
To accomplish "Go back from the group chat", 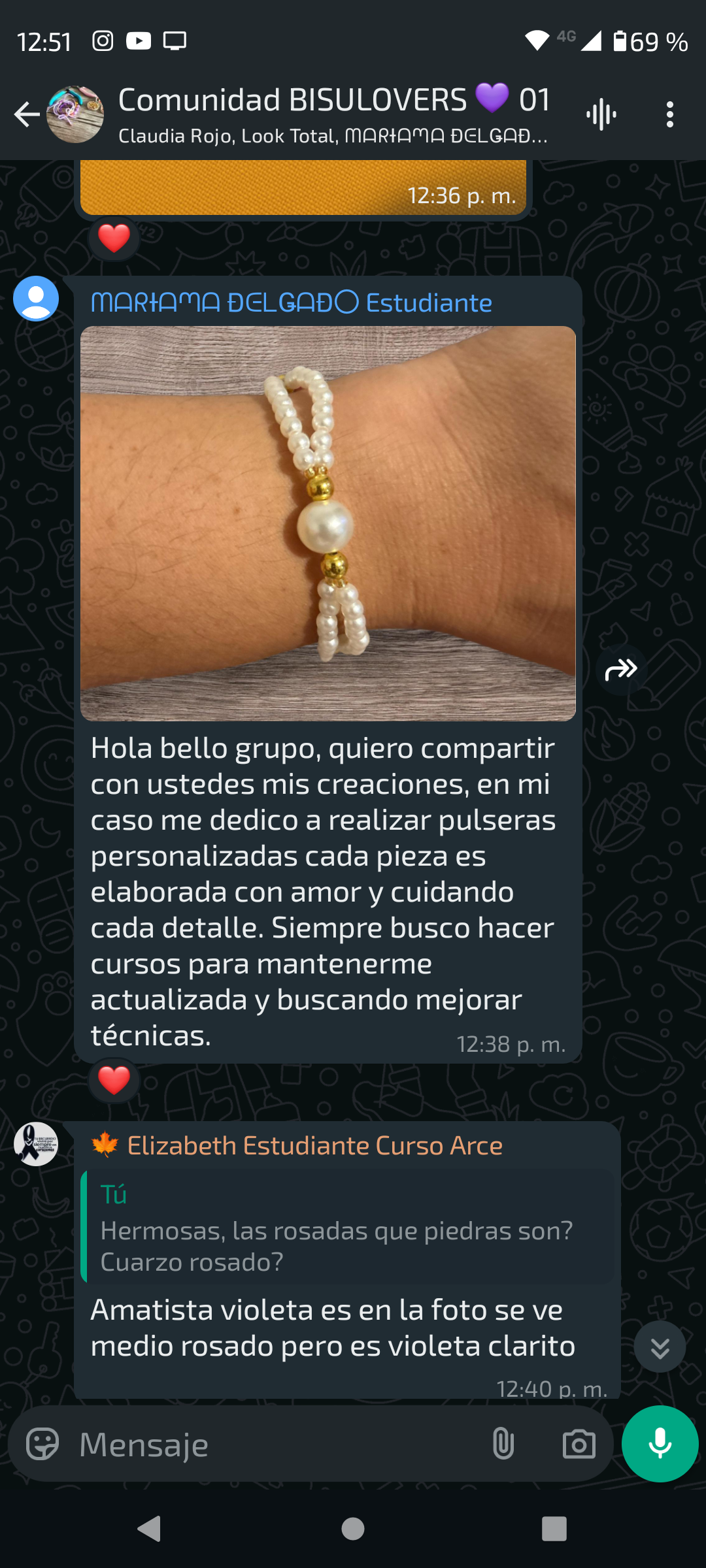I will point(27,114).
